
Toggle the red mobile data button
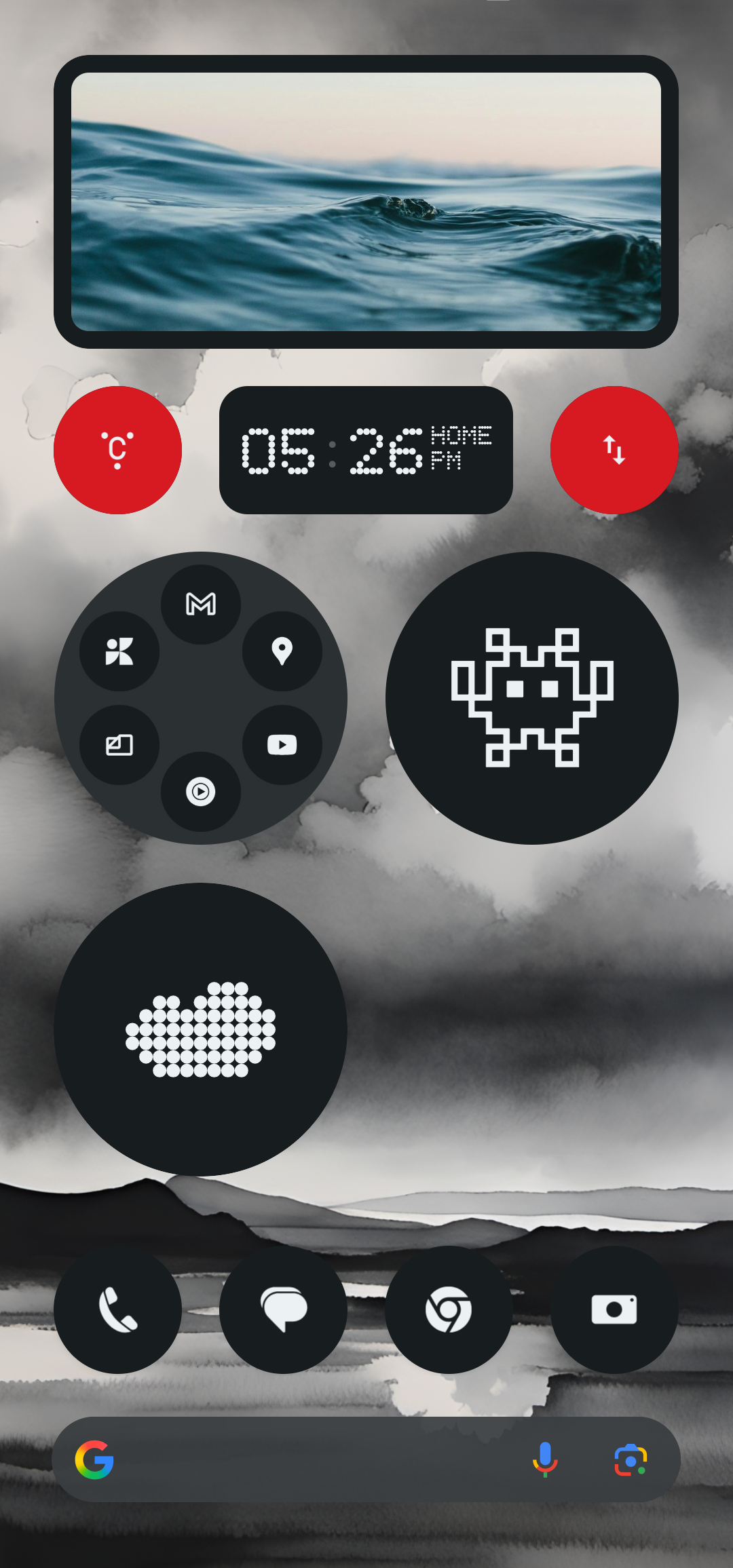614,450
